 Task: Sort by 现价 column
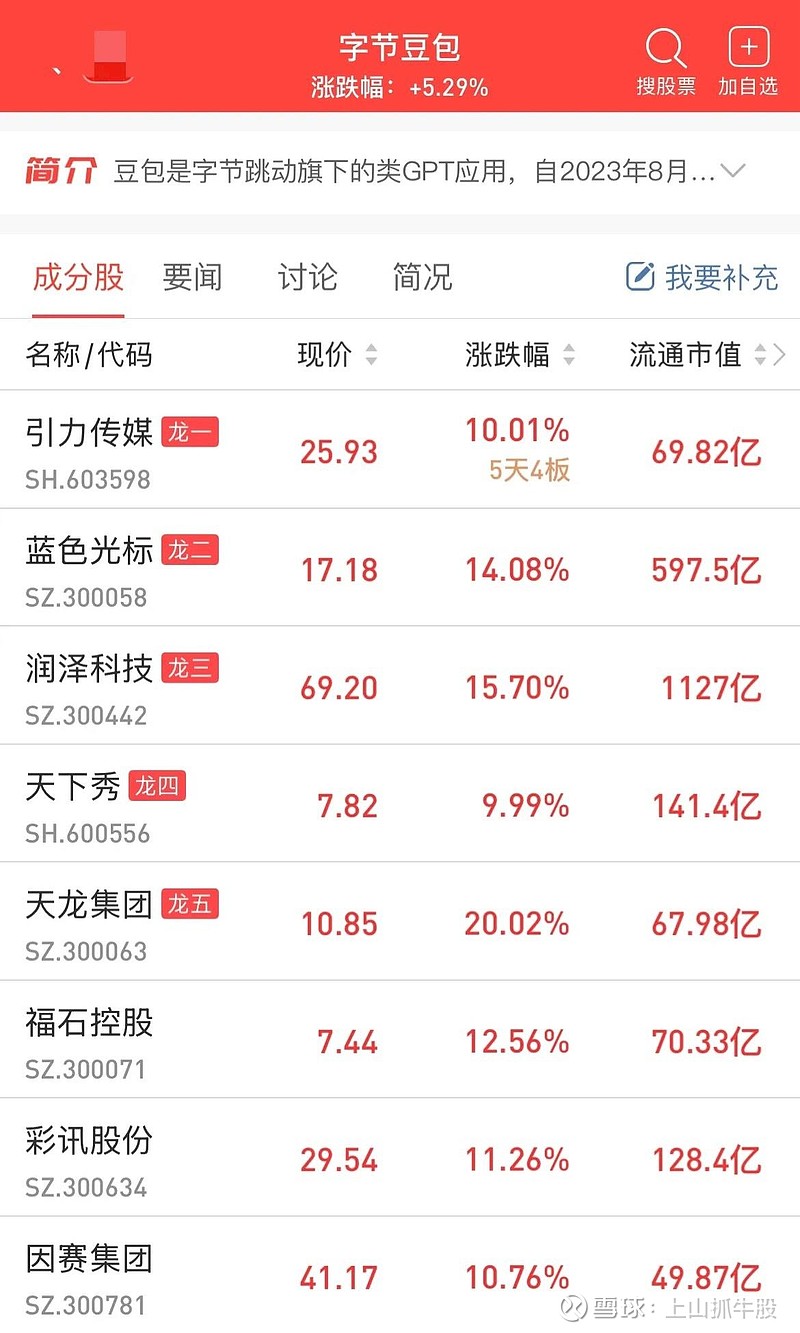(337, 354)
